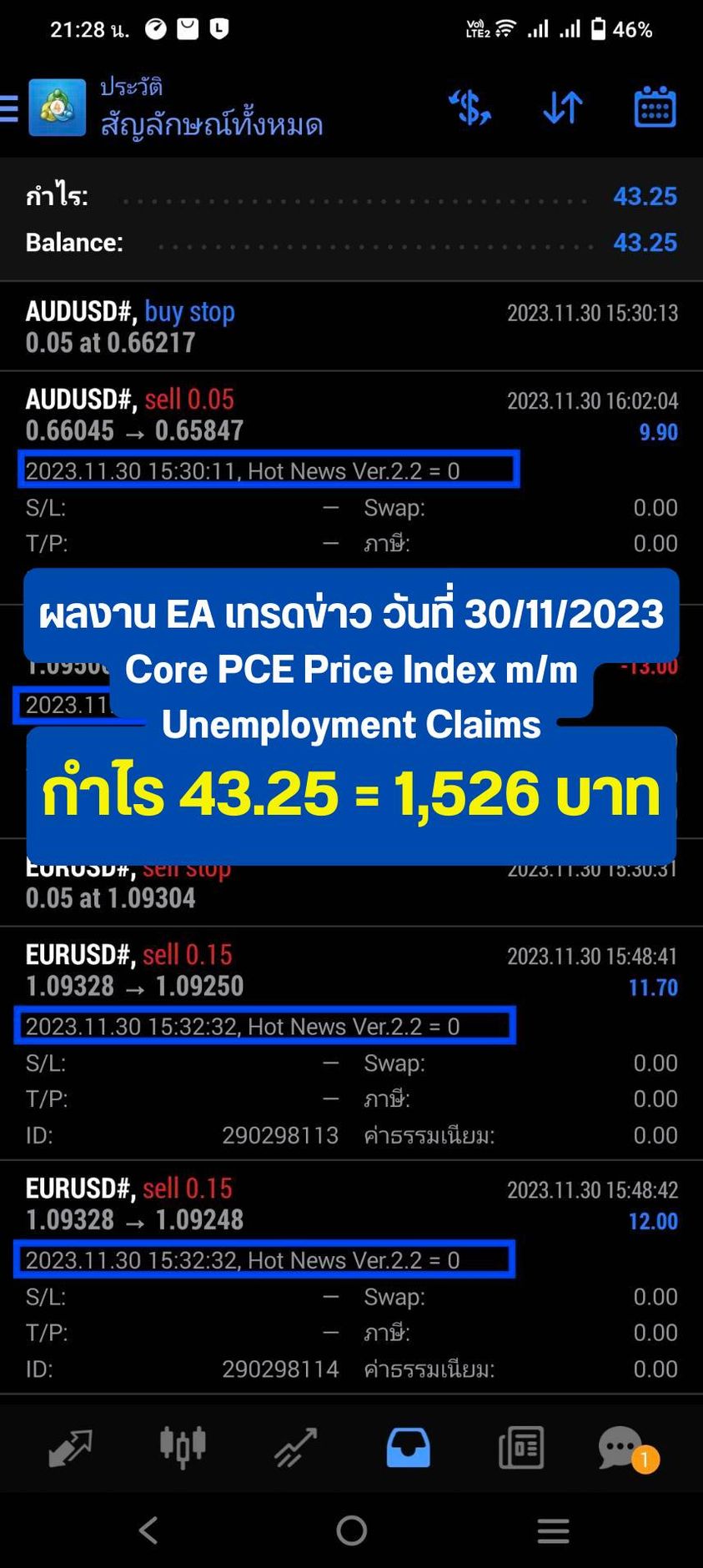703x1568 pixels.
Task: Select the History tab
Action: (x=408, y=1447)
